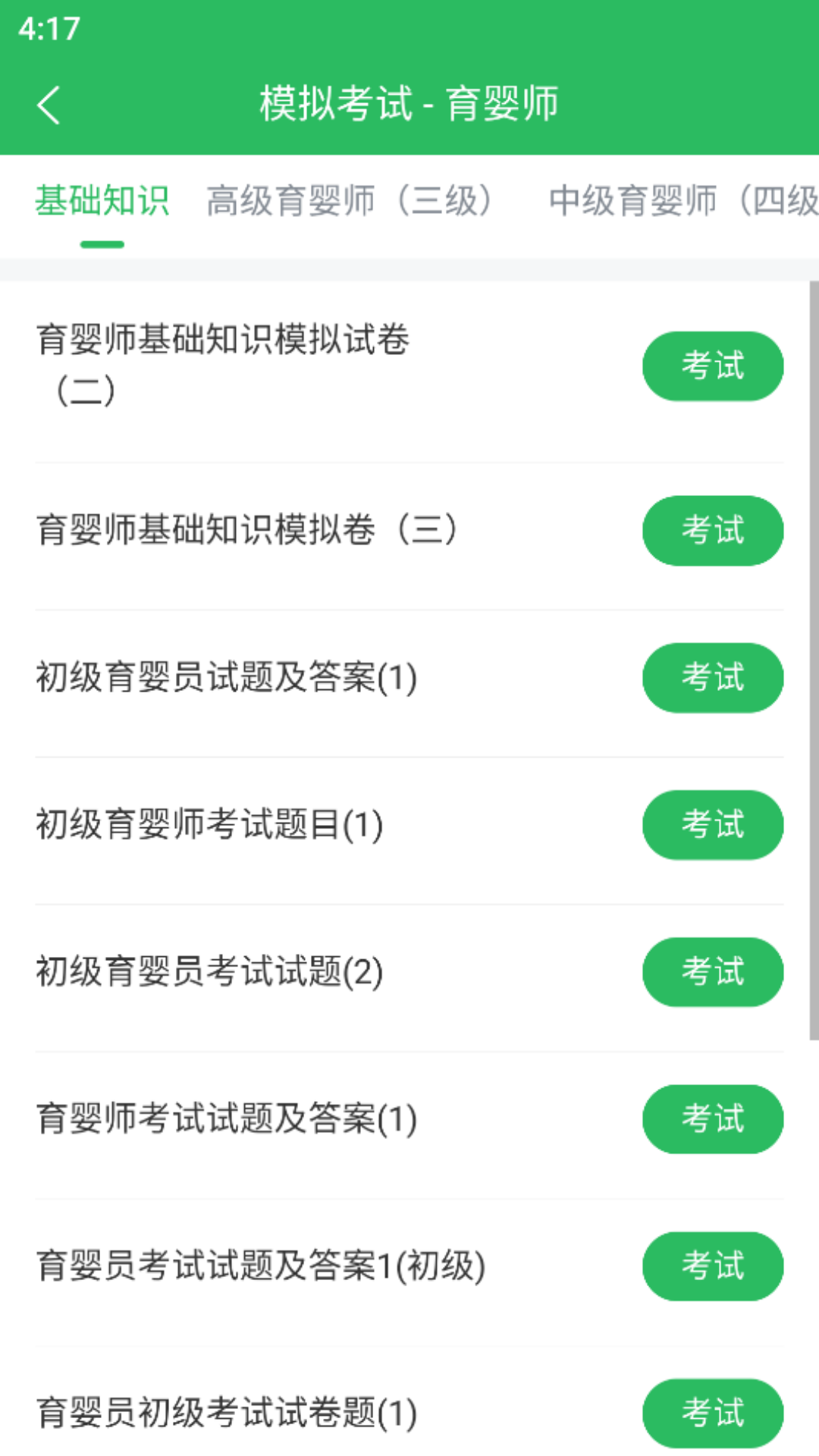
Task: Start exam for 初级育婴员考试试题(2)
Action: pos(712,973)
